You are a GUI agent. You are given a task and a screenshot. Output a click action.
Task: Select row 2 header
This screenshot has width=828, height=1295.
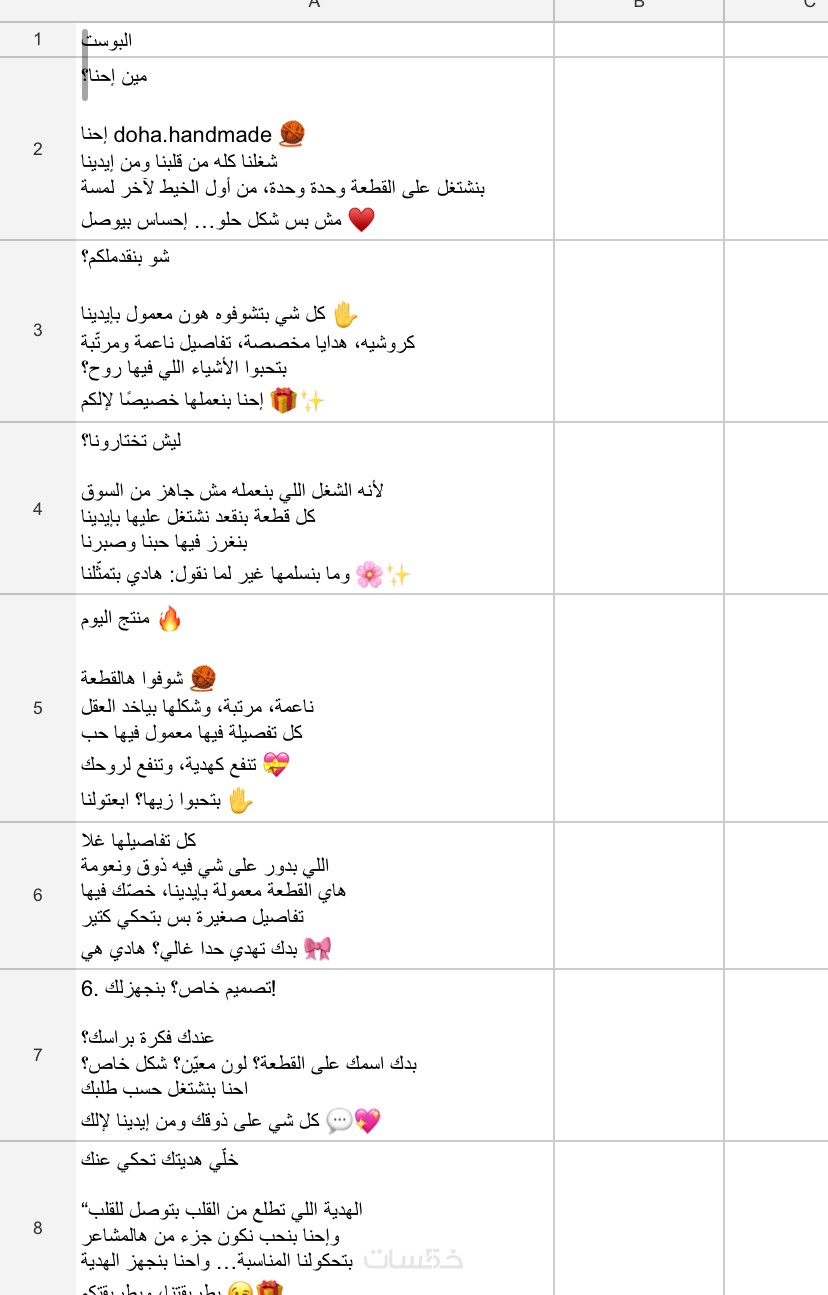[x=38, y=149]
